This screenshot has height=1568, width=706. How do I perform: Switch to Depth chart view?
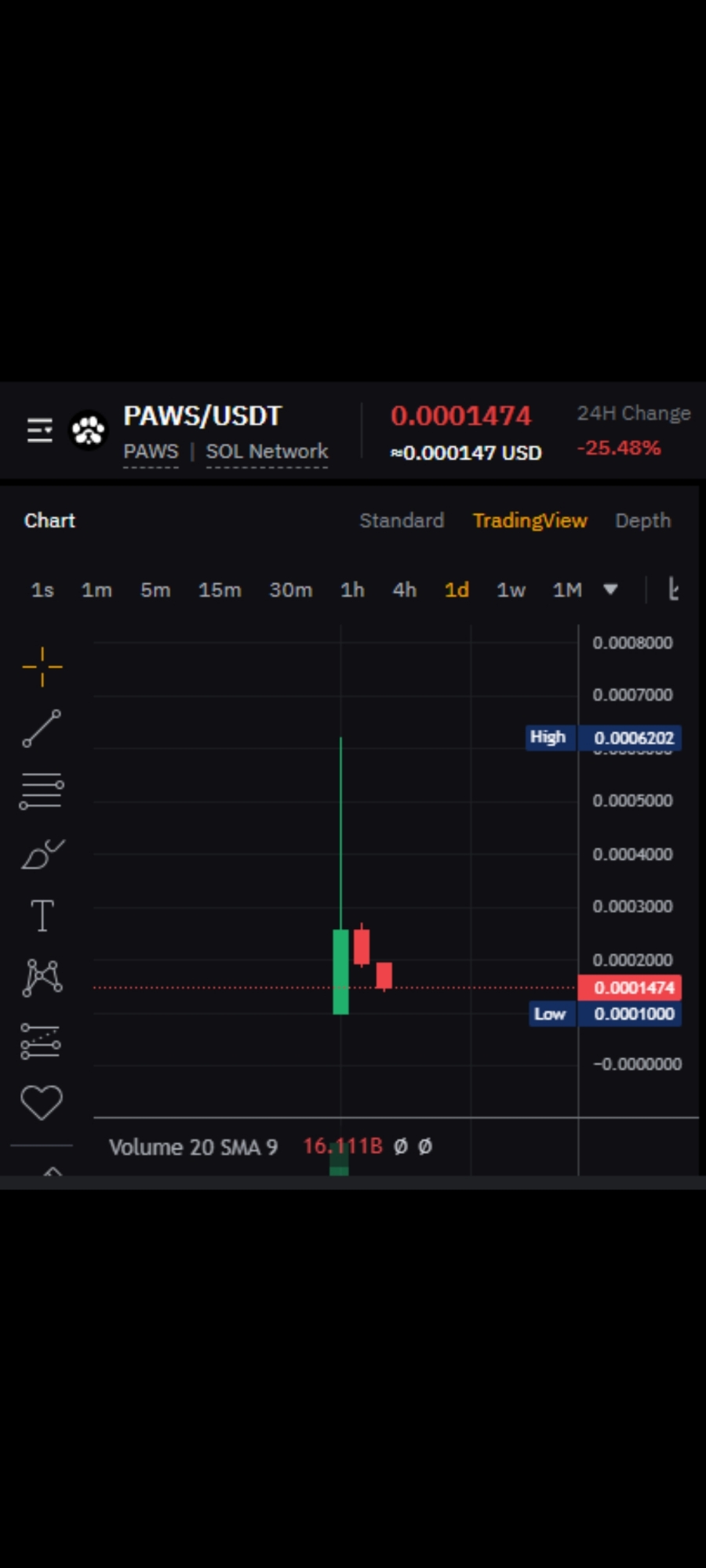click(x=642, y=521)
